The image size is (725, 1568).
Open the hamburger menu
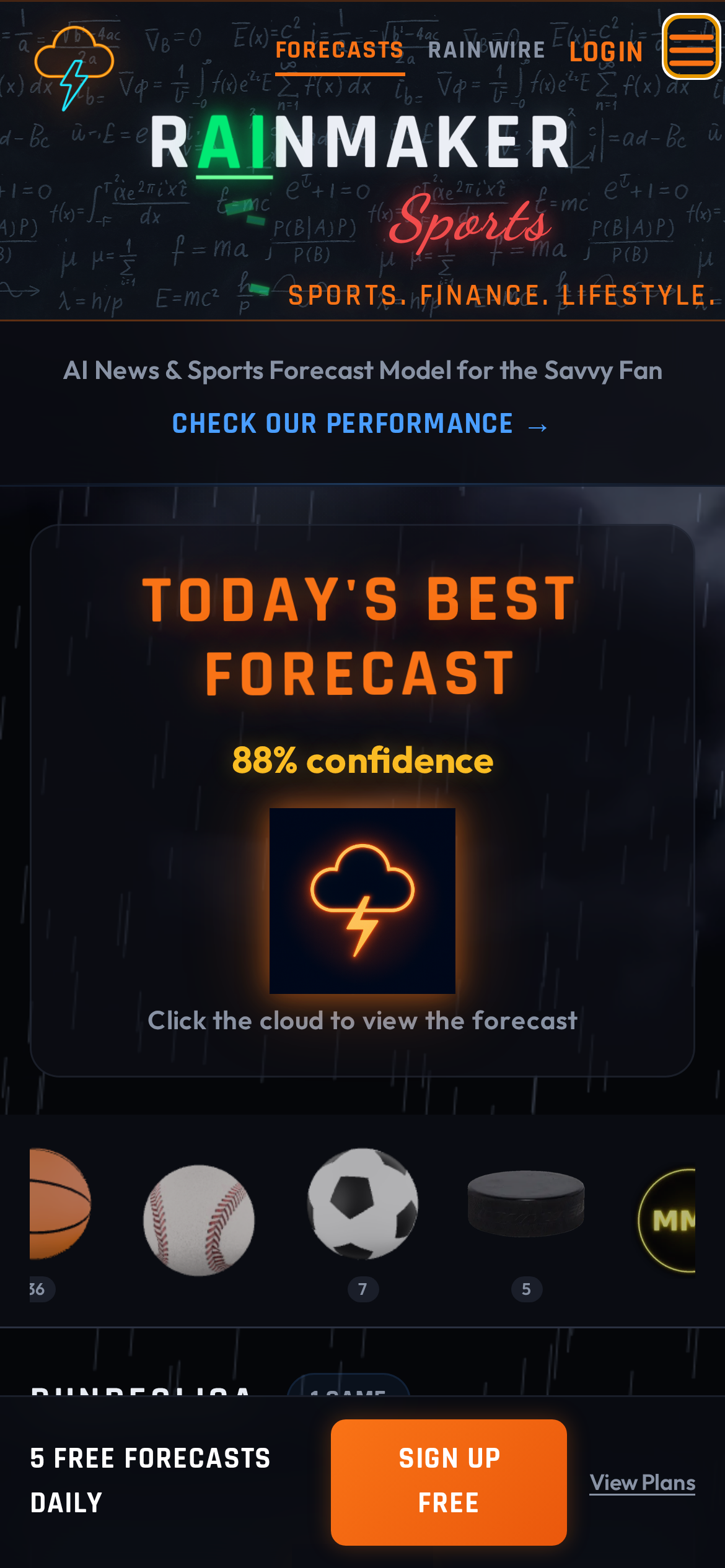click(x=691, y=46)
